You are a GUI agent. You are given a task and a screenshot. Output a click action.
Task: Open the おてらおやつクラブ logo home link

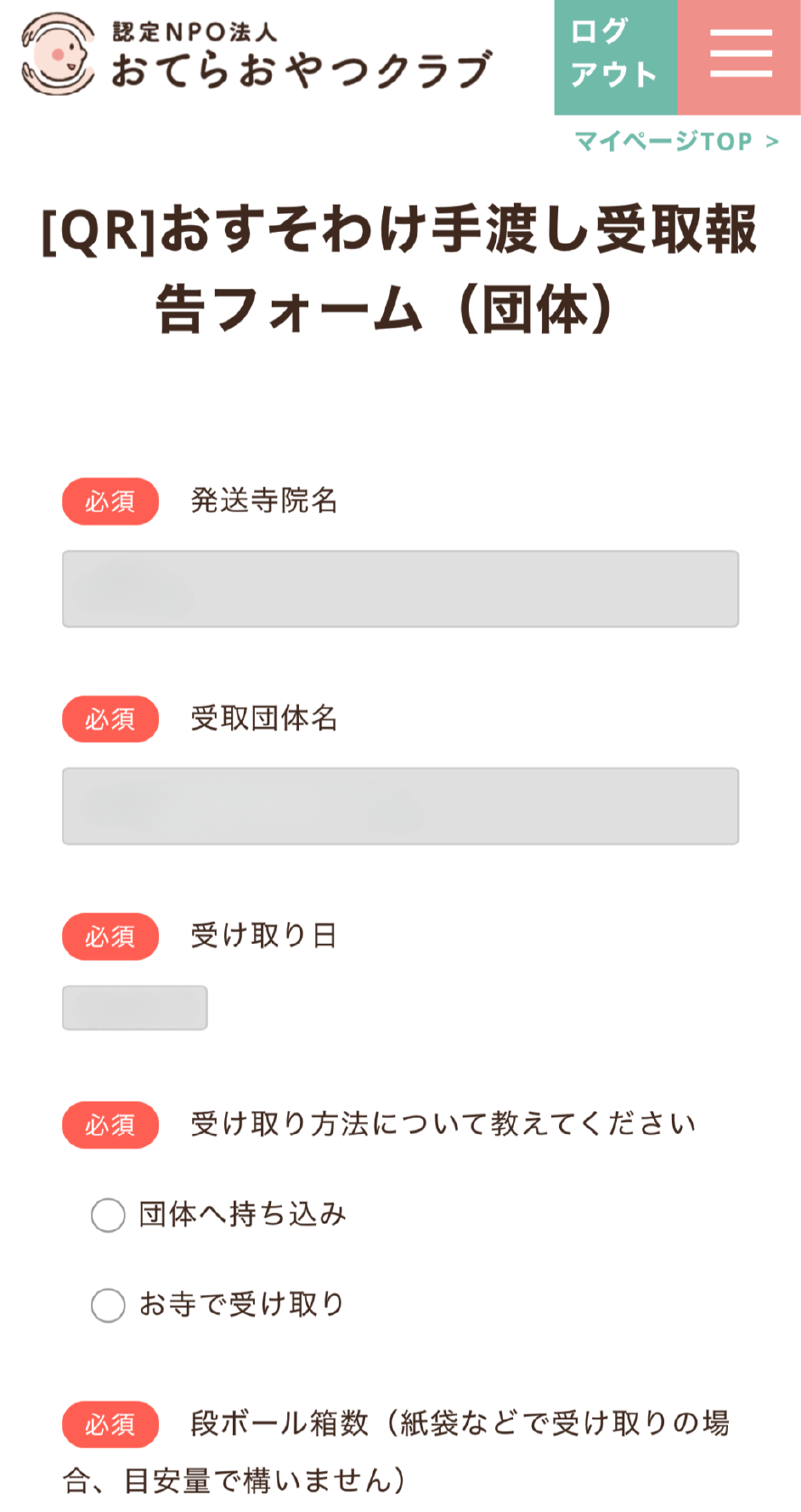257,54
